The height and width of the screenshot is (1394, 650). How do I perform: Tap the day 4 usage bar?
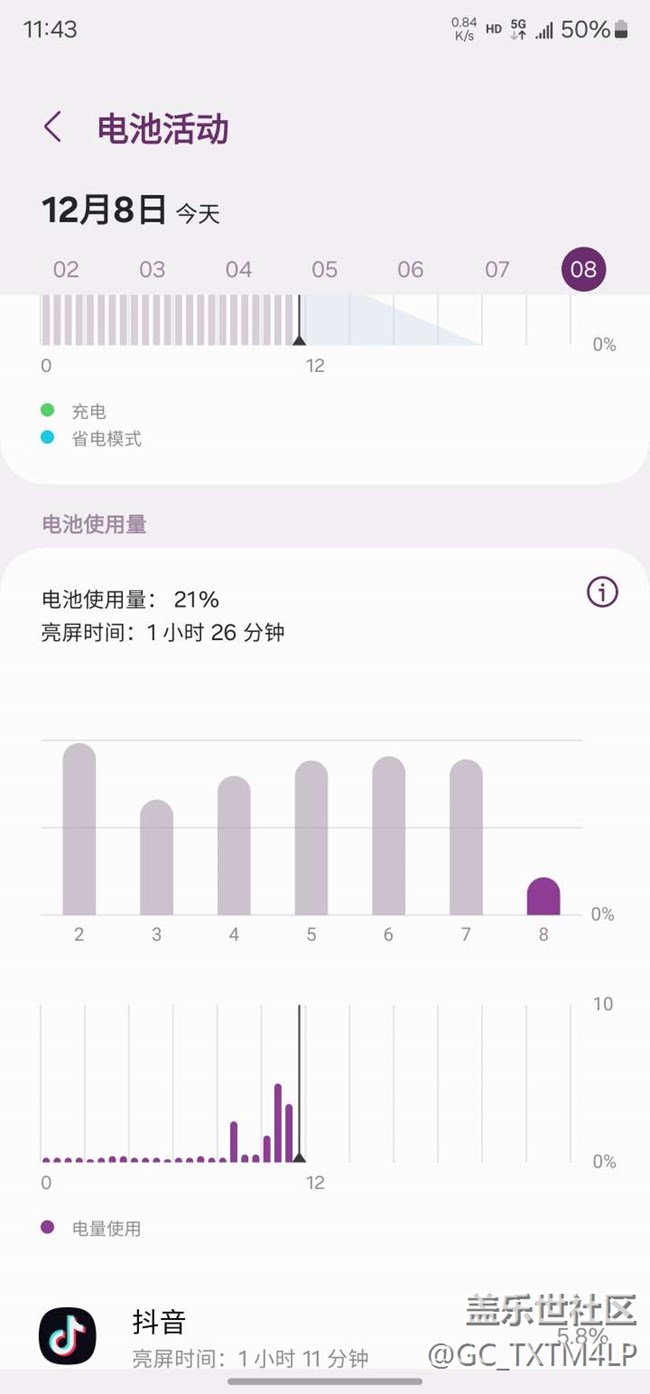234,846
